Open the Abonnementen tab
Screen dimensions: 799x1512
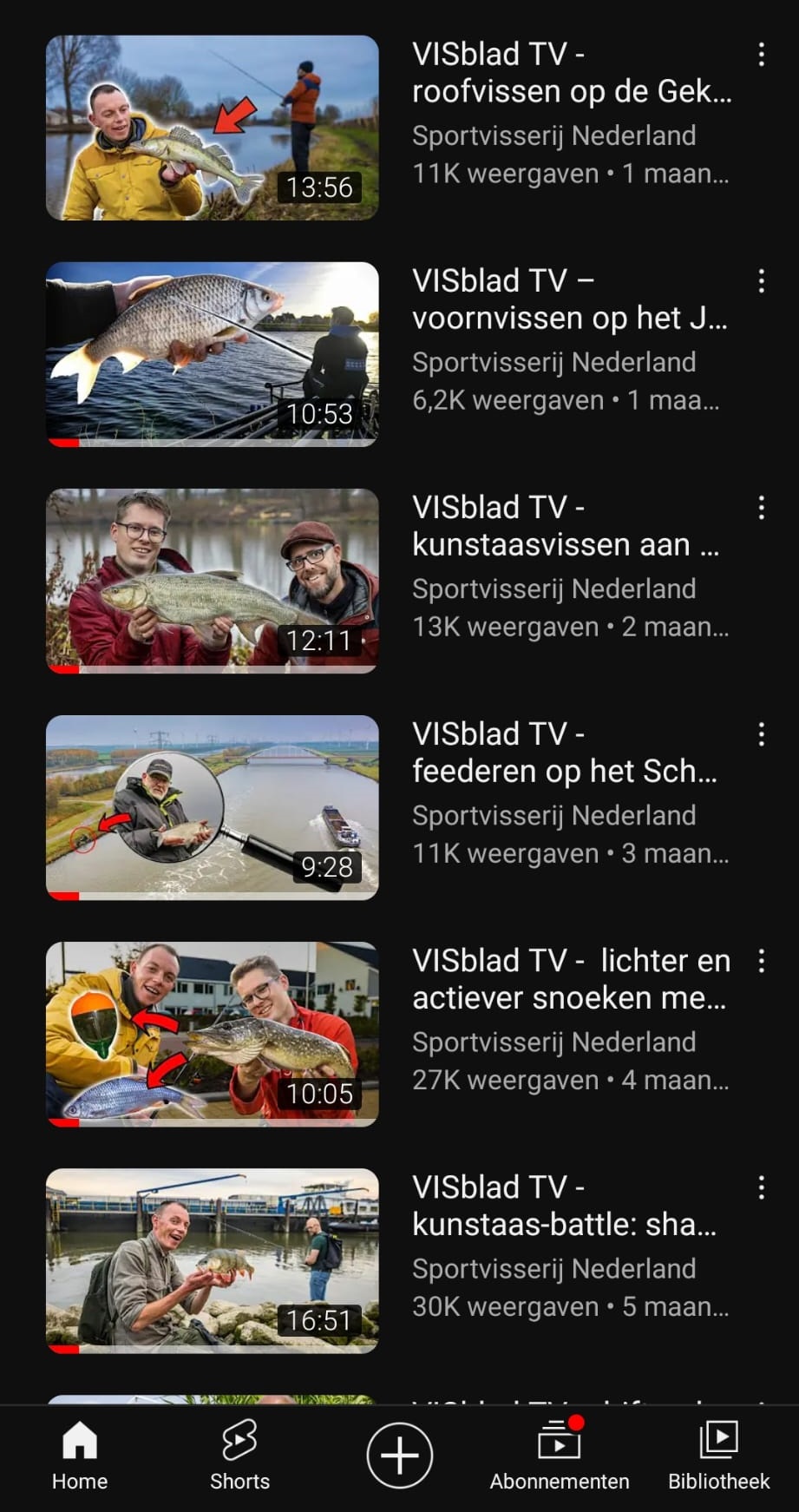[560, 1456]
